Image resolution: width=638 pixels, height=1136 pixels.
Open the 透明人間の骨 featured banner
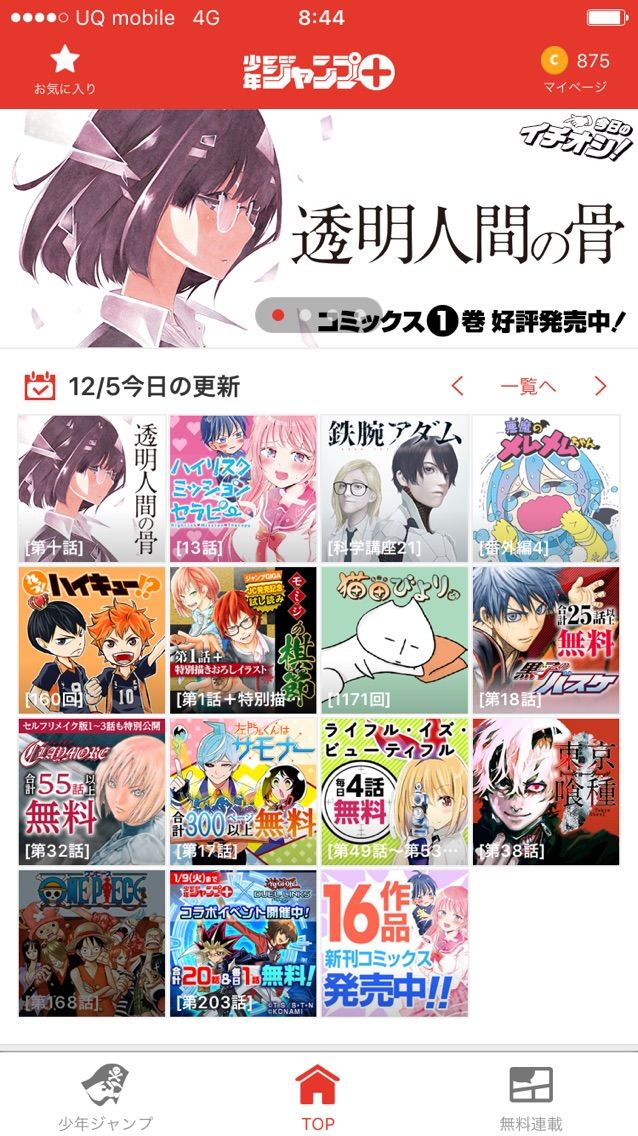coord(319,228)
